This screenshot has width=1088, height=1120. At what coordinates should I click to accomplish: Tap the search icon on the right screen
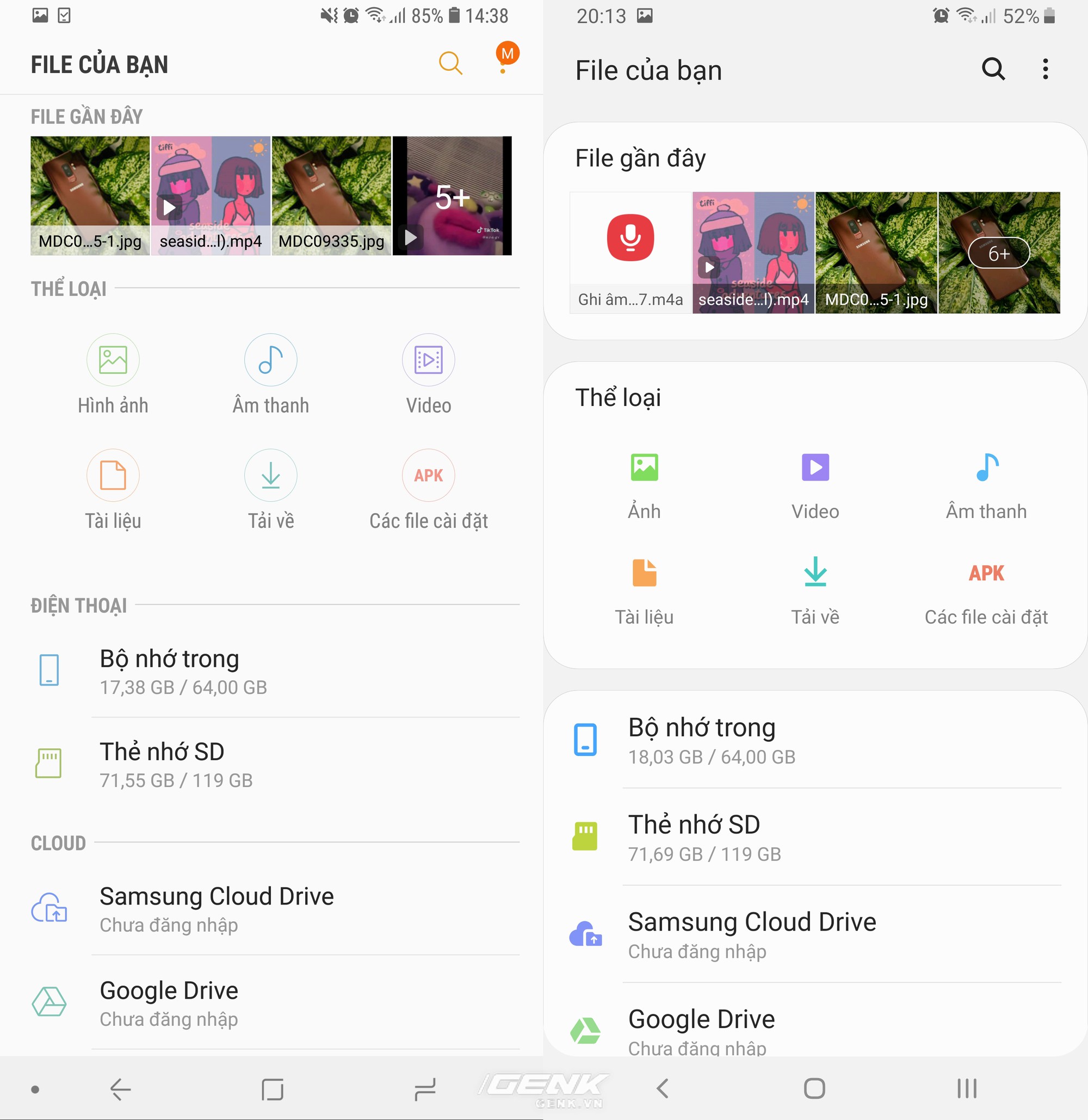pyautogui.click(x=993, y=70)
